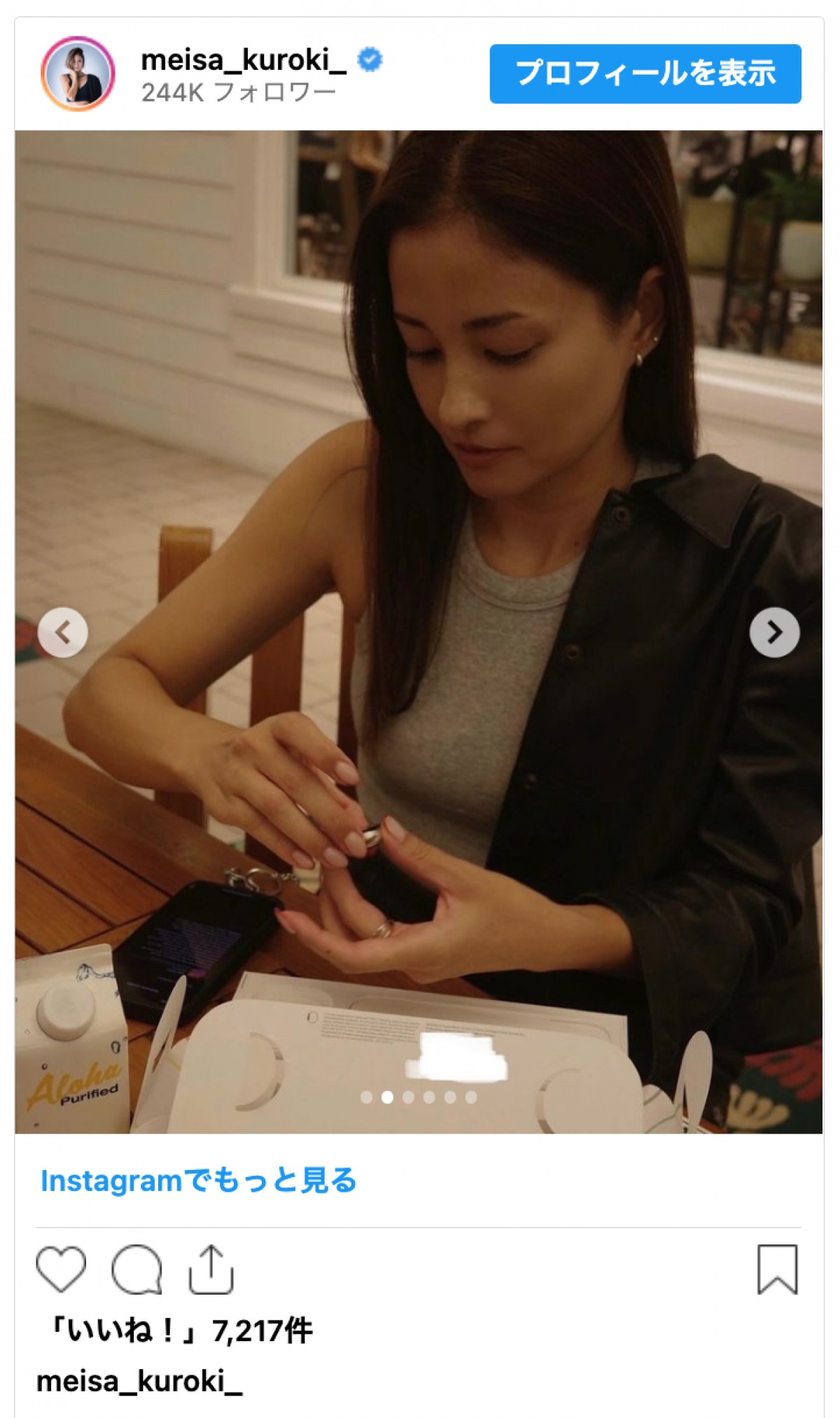Go to the next photo in carousel
Viewport: 840px width, 1418px height.
pyautogui.click(x=774, y=632)
